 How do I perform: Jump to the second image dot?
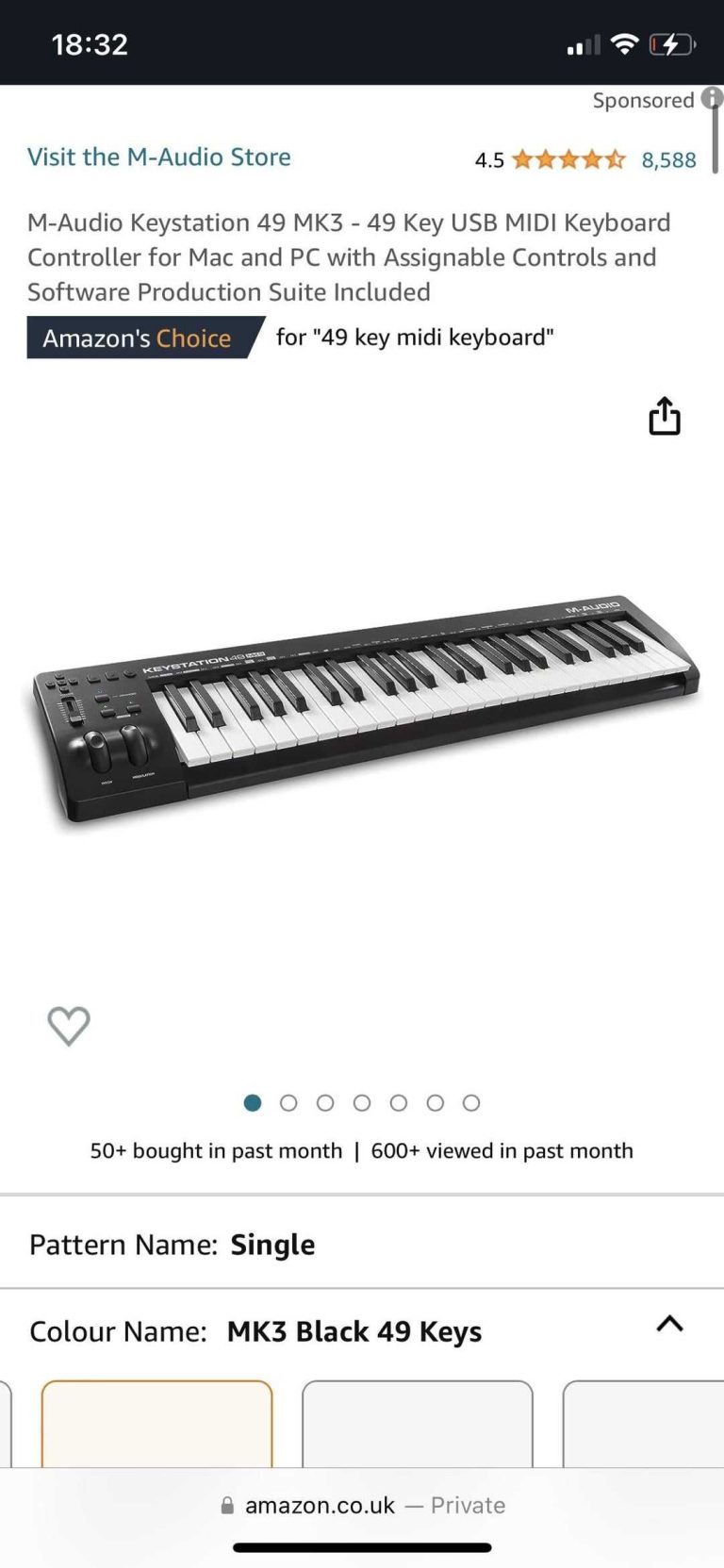pos(288,1103)
